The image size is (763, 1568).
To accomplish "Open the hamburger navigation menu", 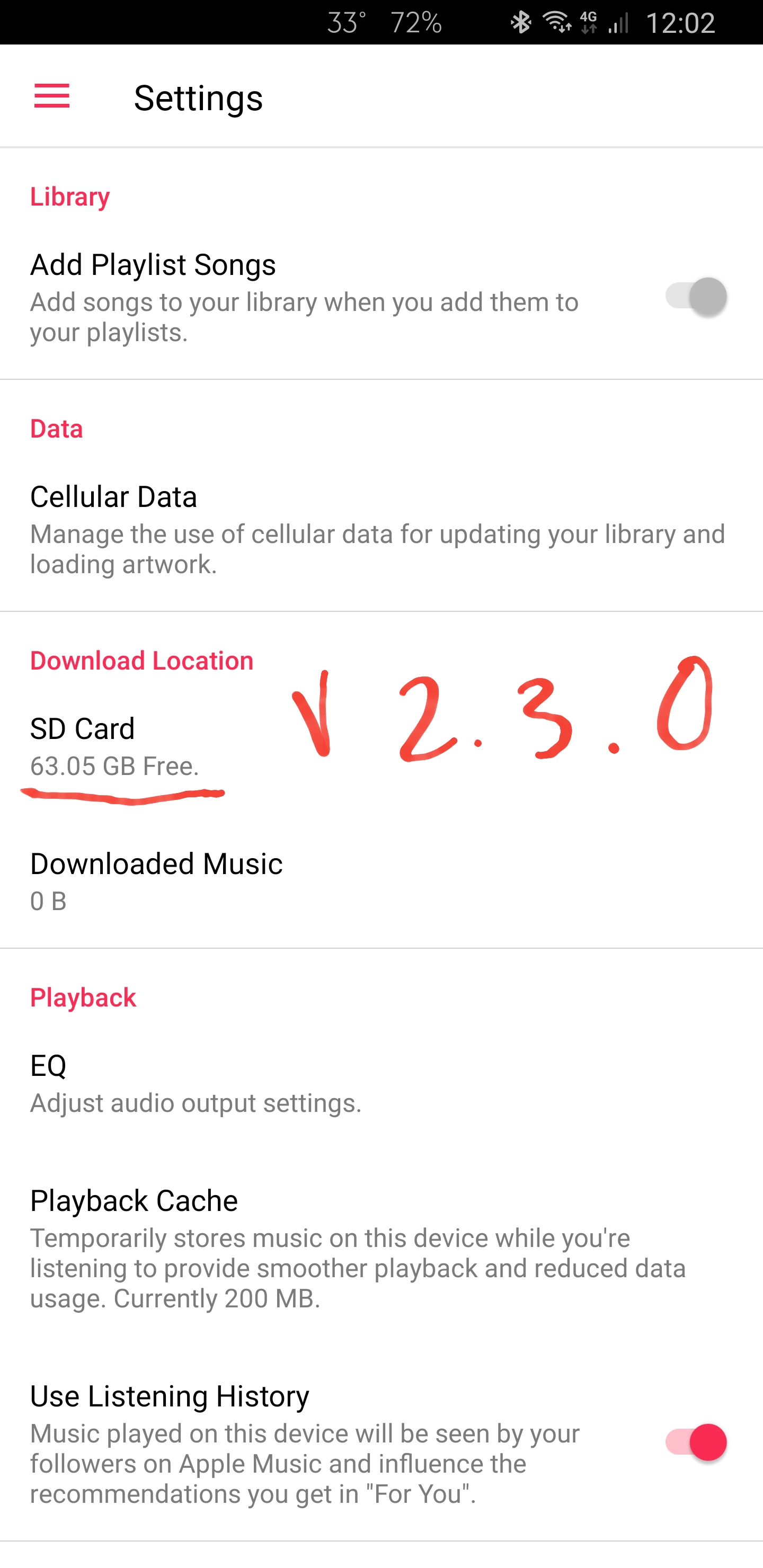I will pyautogui.click(x=52, y=96).
